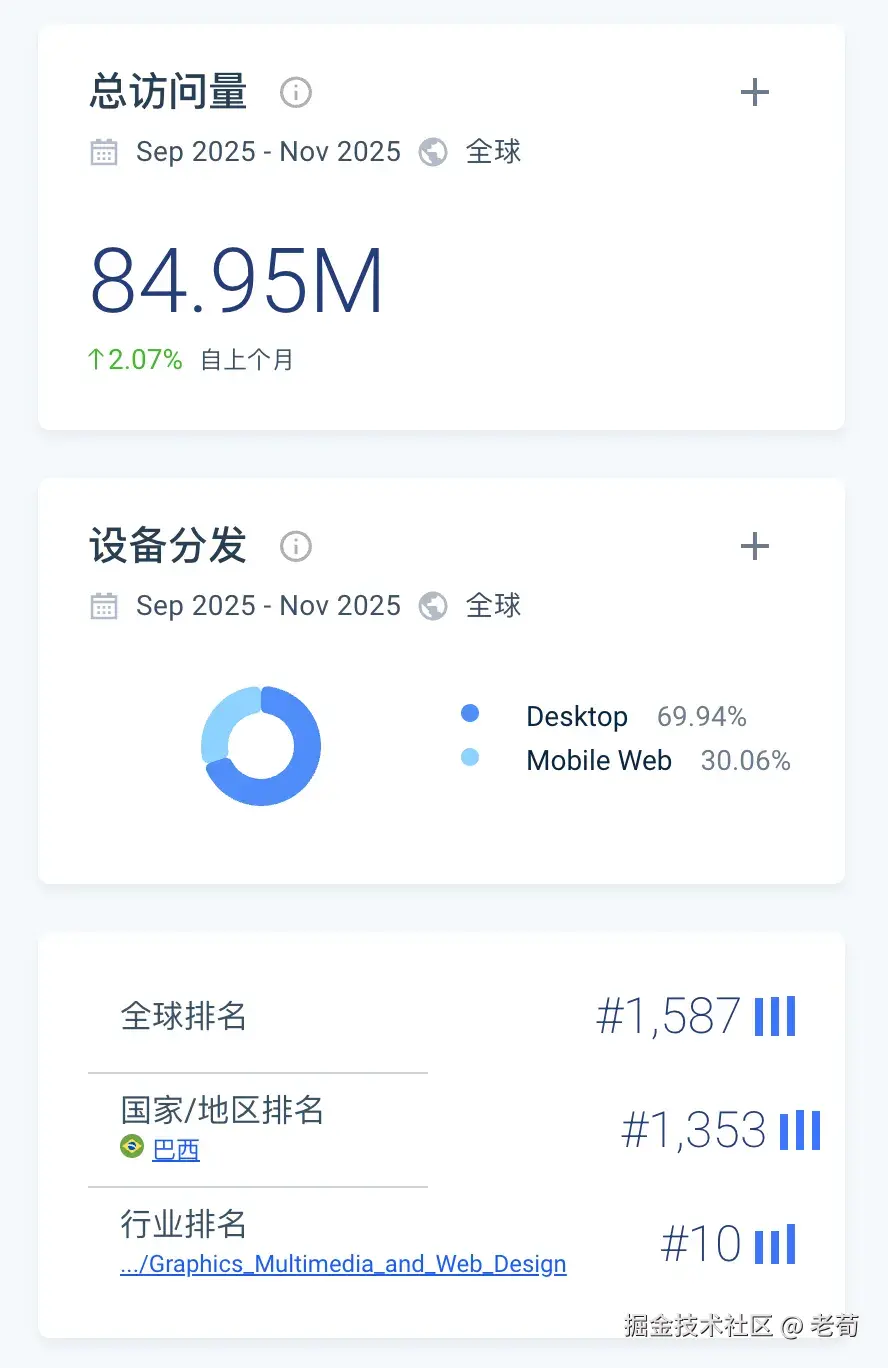The width and height of the screenshot is (888, 1368).
Task: Open the 巴西 country ranking link
Action: 175,1150
